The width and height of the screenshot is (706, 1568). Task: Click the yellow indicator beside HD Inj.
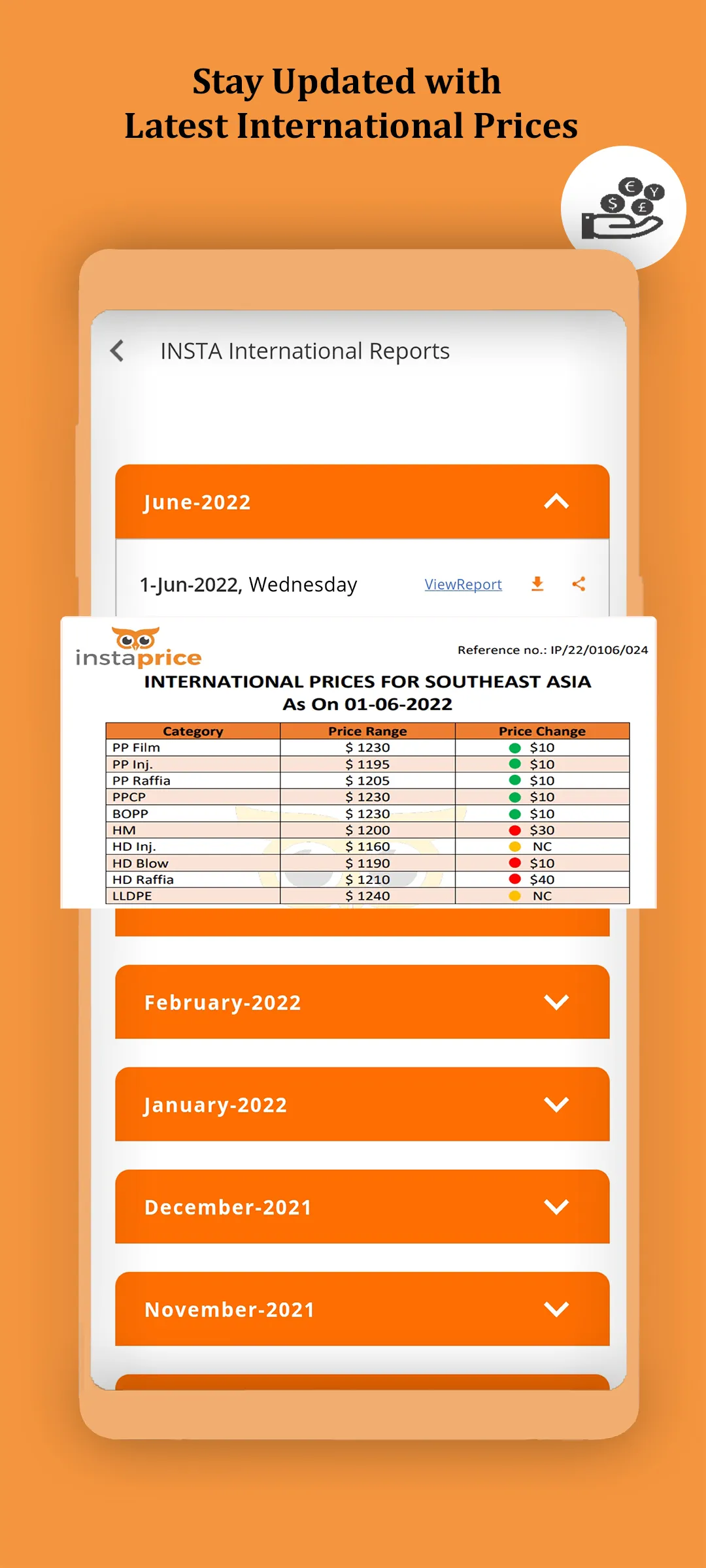[x=516, y=846]
